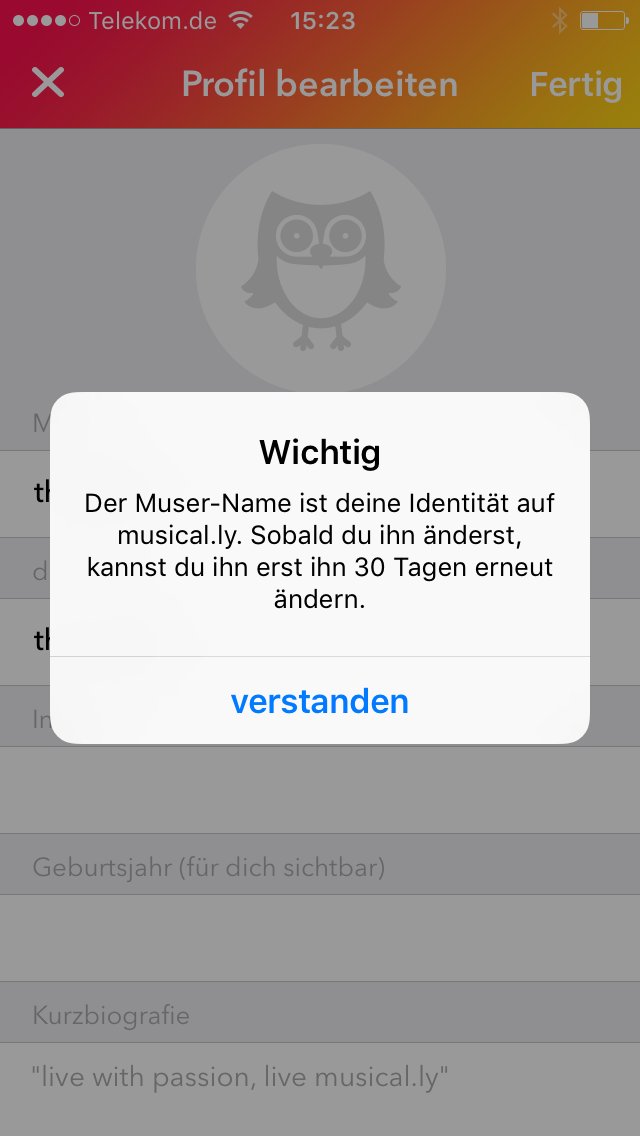Close profile editing with the X
The width and height of the screenshot is (640, 1136).
(48, 83)
